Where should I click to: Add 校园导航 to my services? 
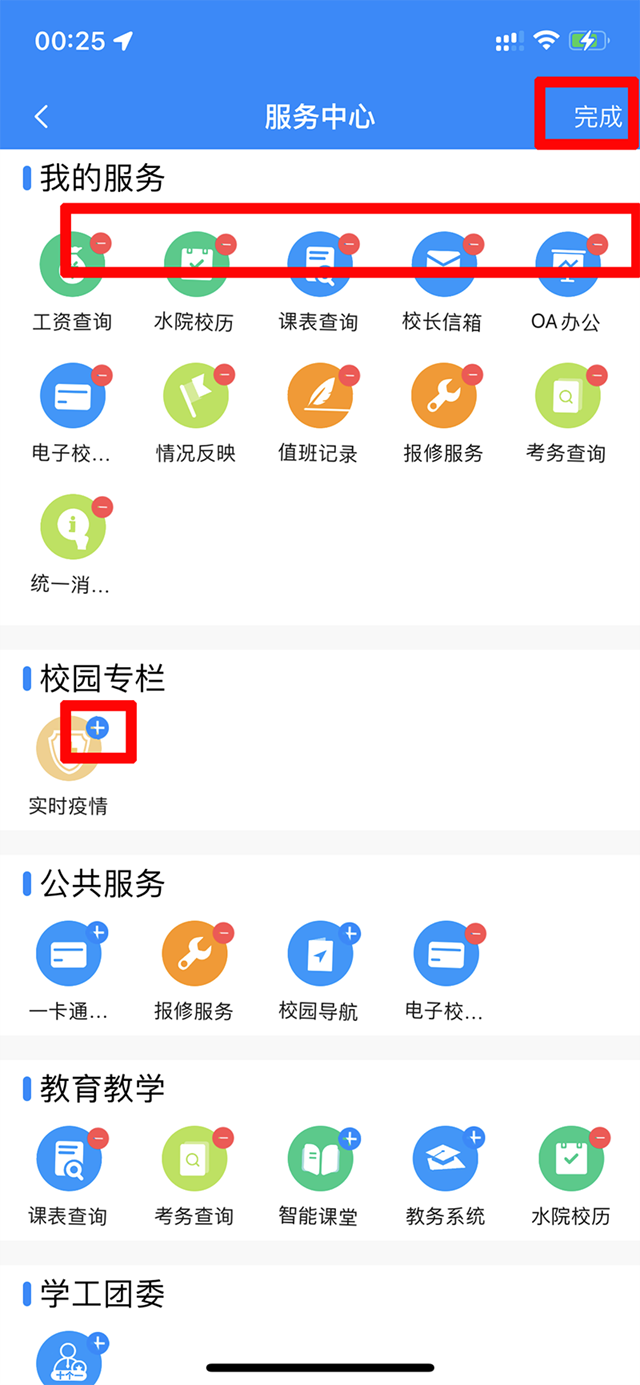[x=349, y=932]
